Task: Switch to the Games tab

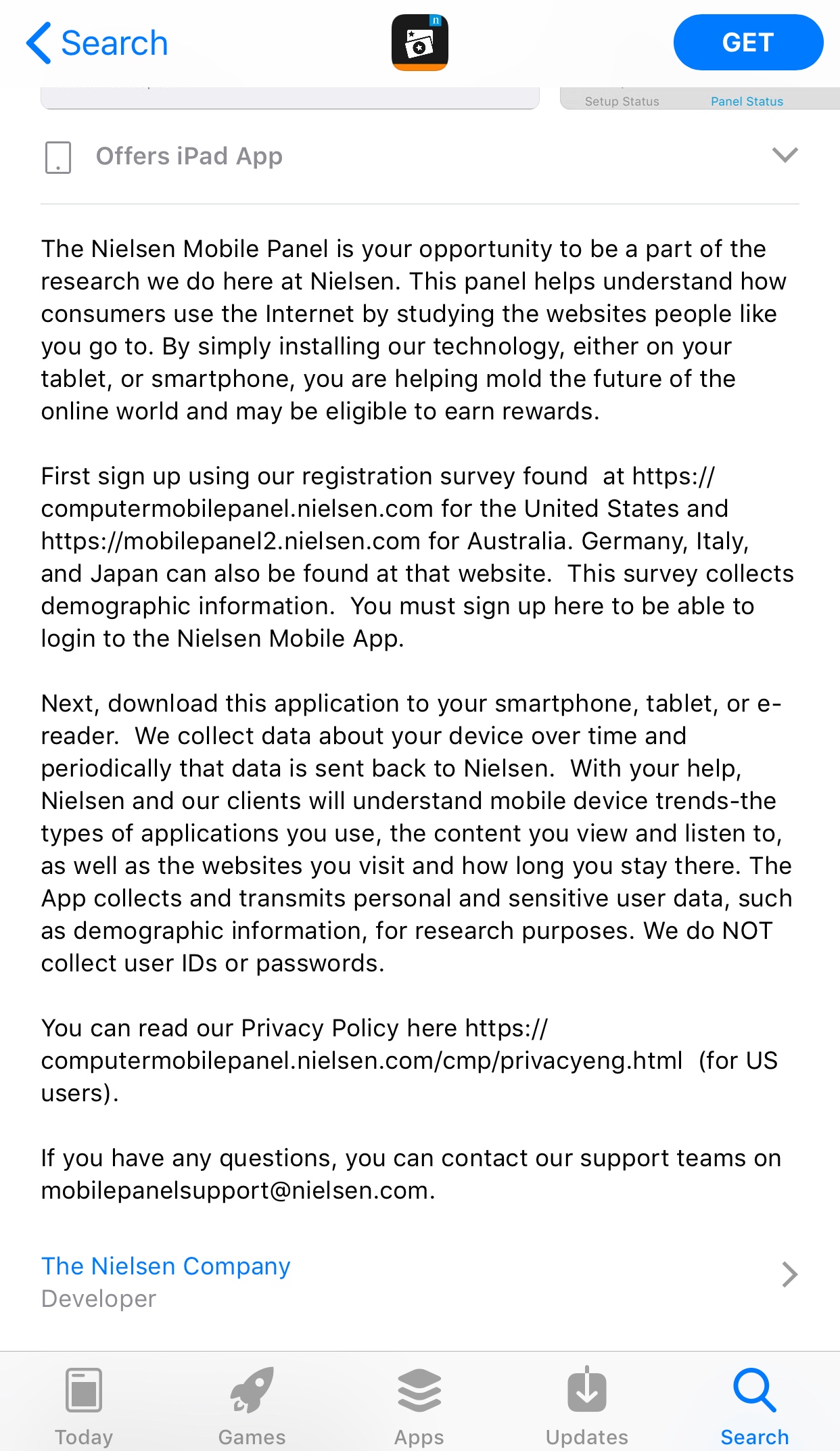Action: click(252, 1406)
